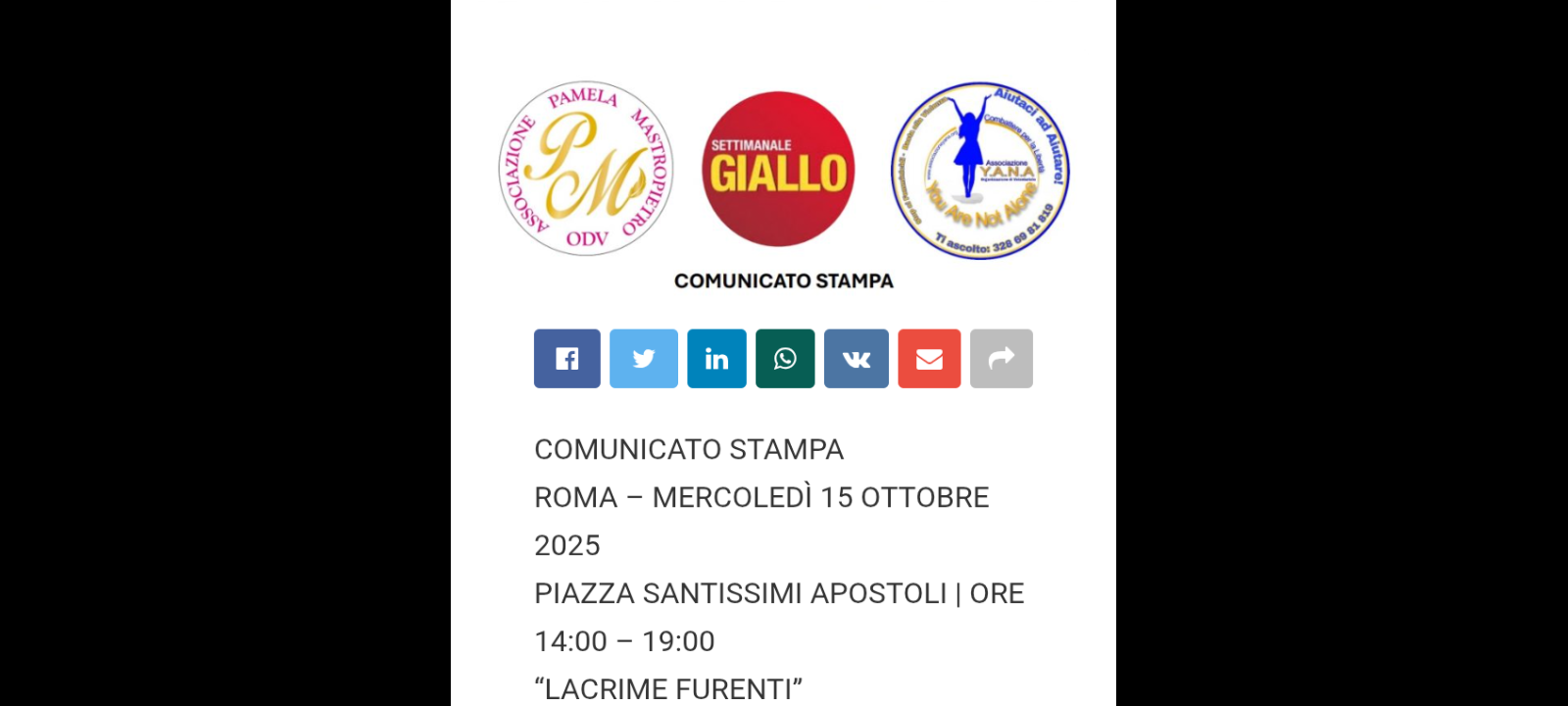
Task: Email this article with the envelope button
Action: point(929,359)
